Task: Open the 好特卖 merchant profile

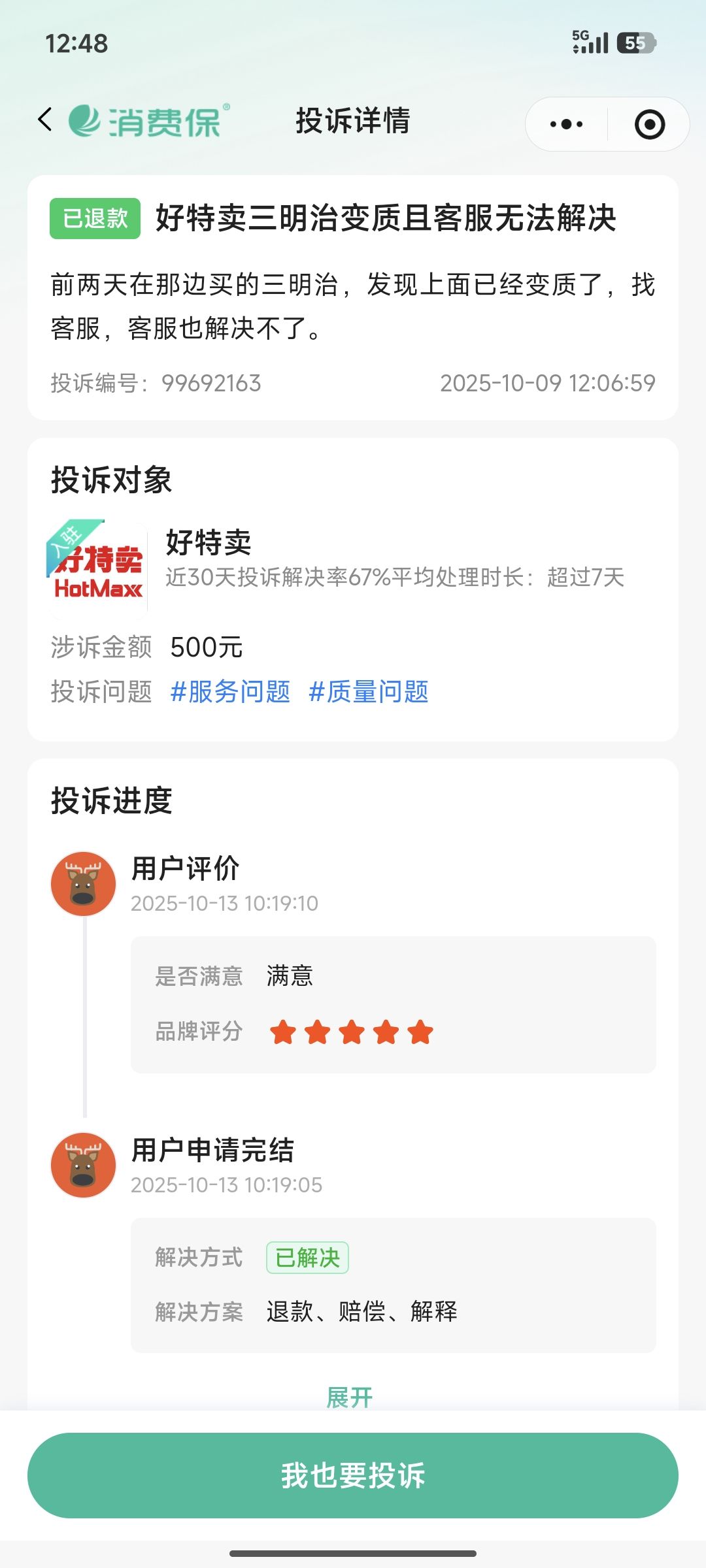Action: (208, 542)
